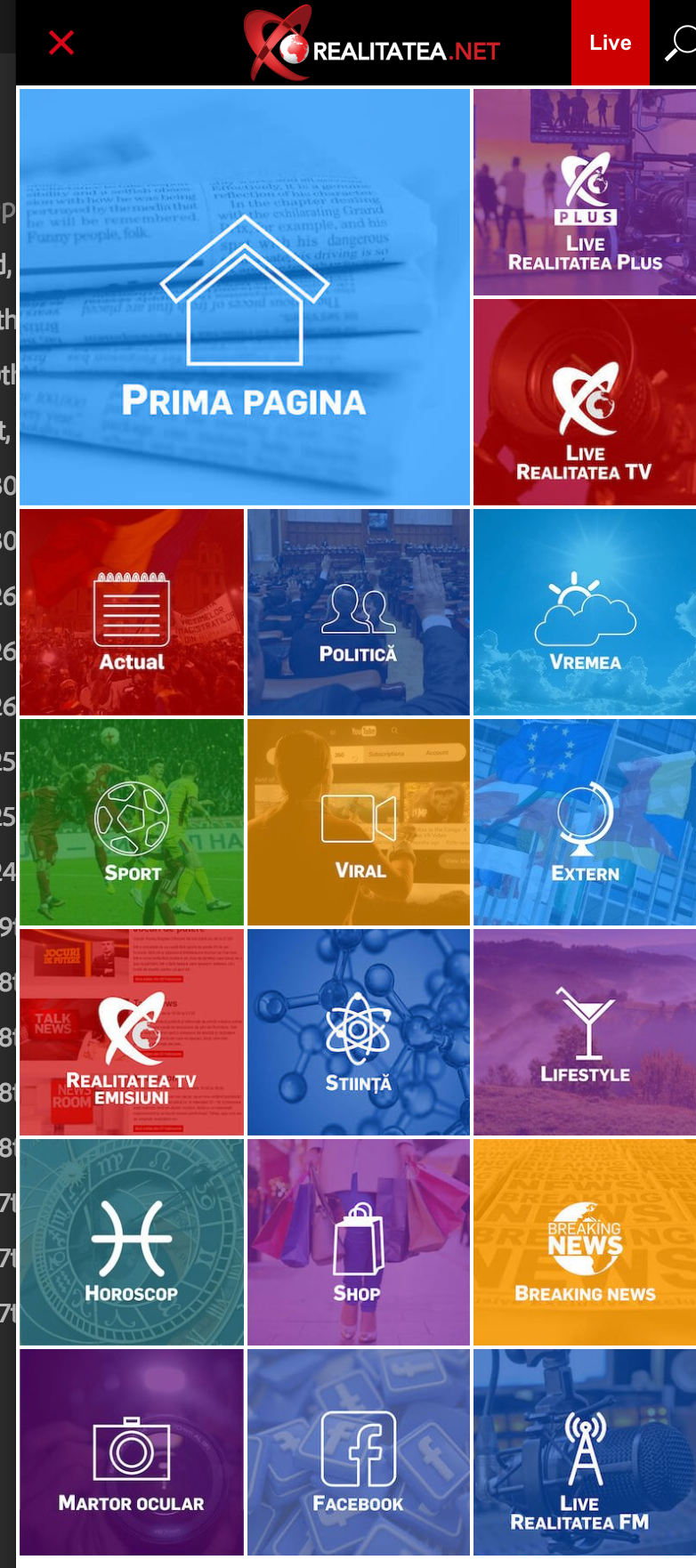Open the Prima Pagina tile
The height and width of the screenshot is (1568, 696).
tap(244, 297)
